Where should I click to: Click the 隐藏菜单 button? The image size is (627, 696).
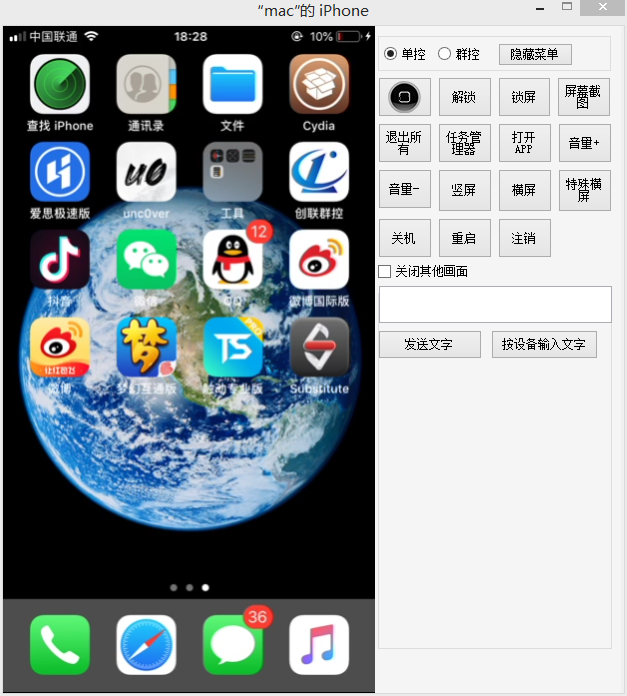tap(534, 54)
